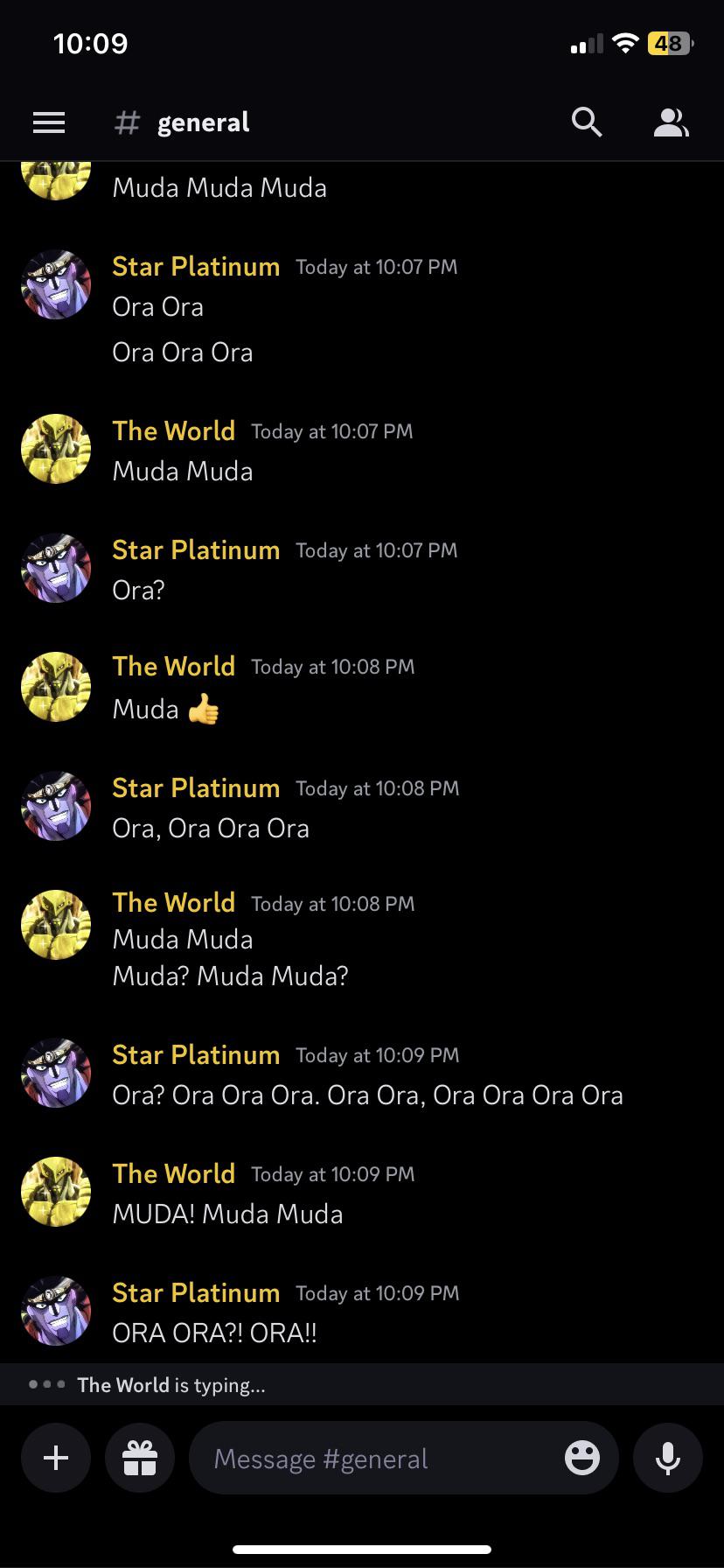Tap the channel hashtag icon next to general
The height and width of the screenshot is (1568, 724).
(127, 122)
